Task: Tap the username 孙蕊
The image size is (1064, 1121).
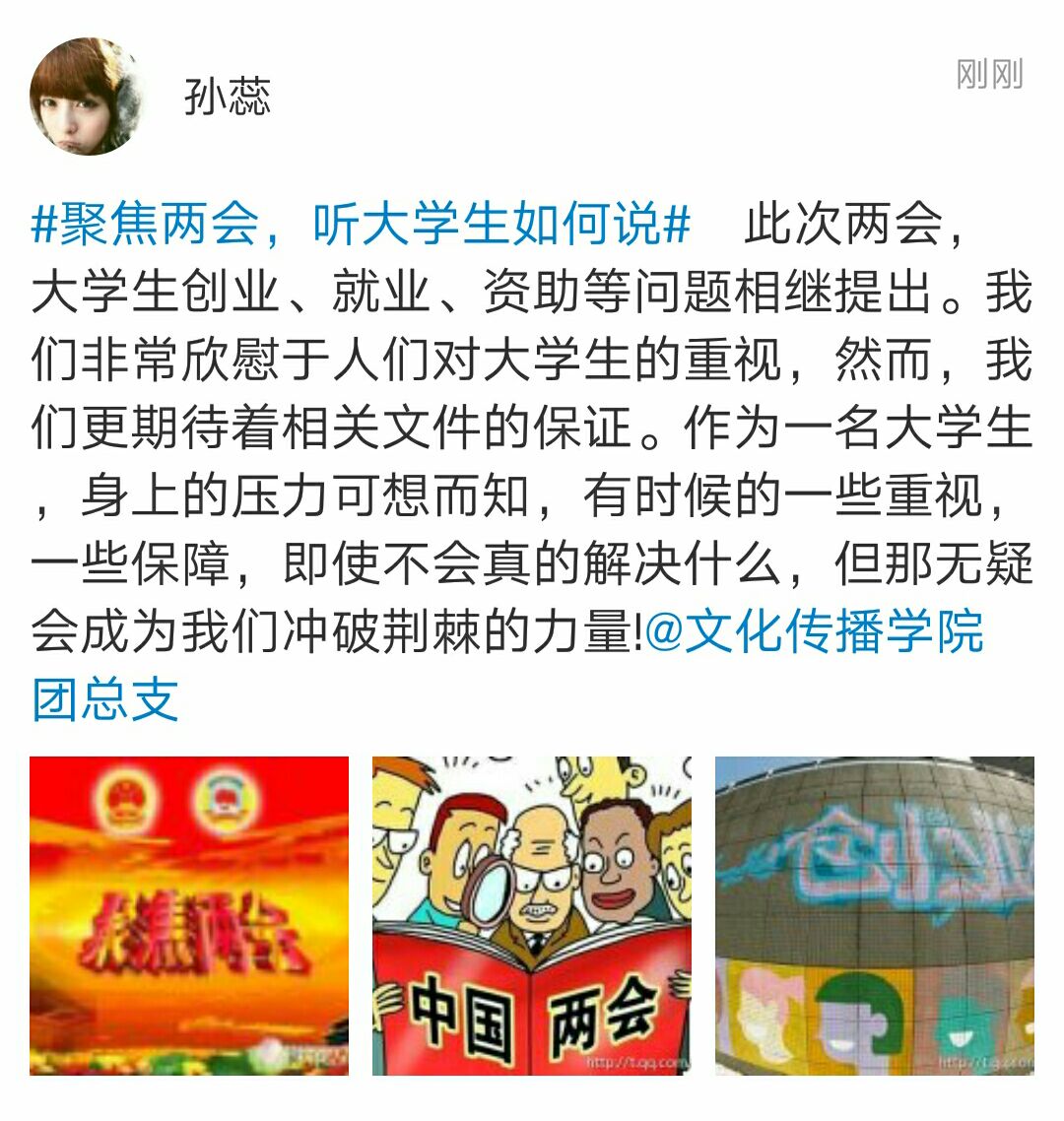Action: click(x=227, y=98)
